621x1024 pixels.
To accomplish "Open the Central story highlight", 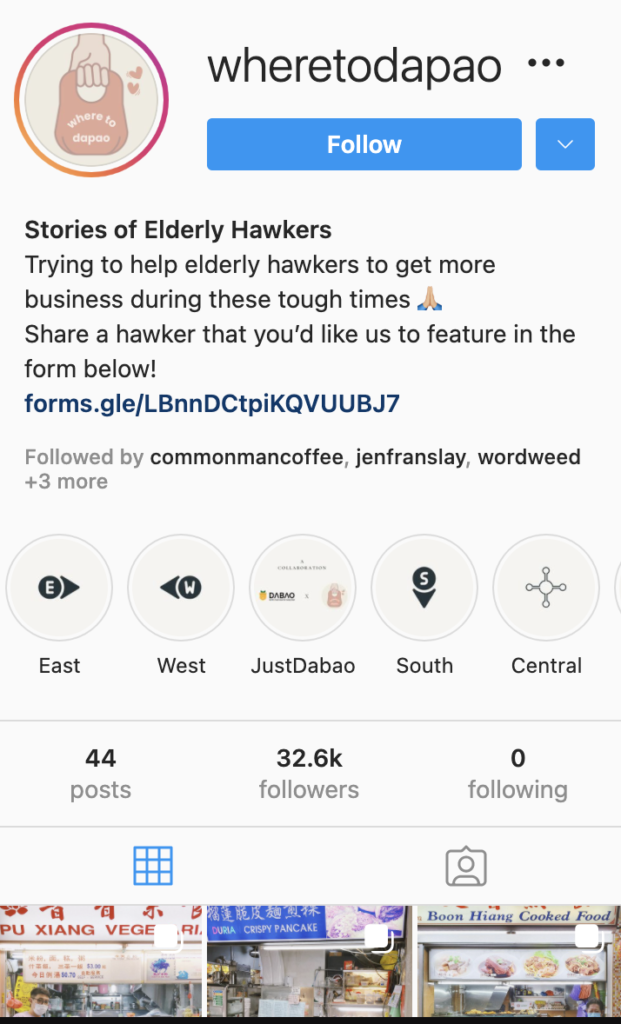I will 546,588.
